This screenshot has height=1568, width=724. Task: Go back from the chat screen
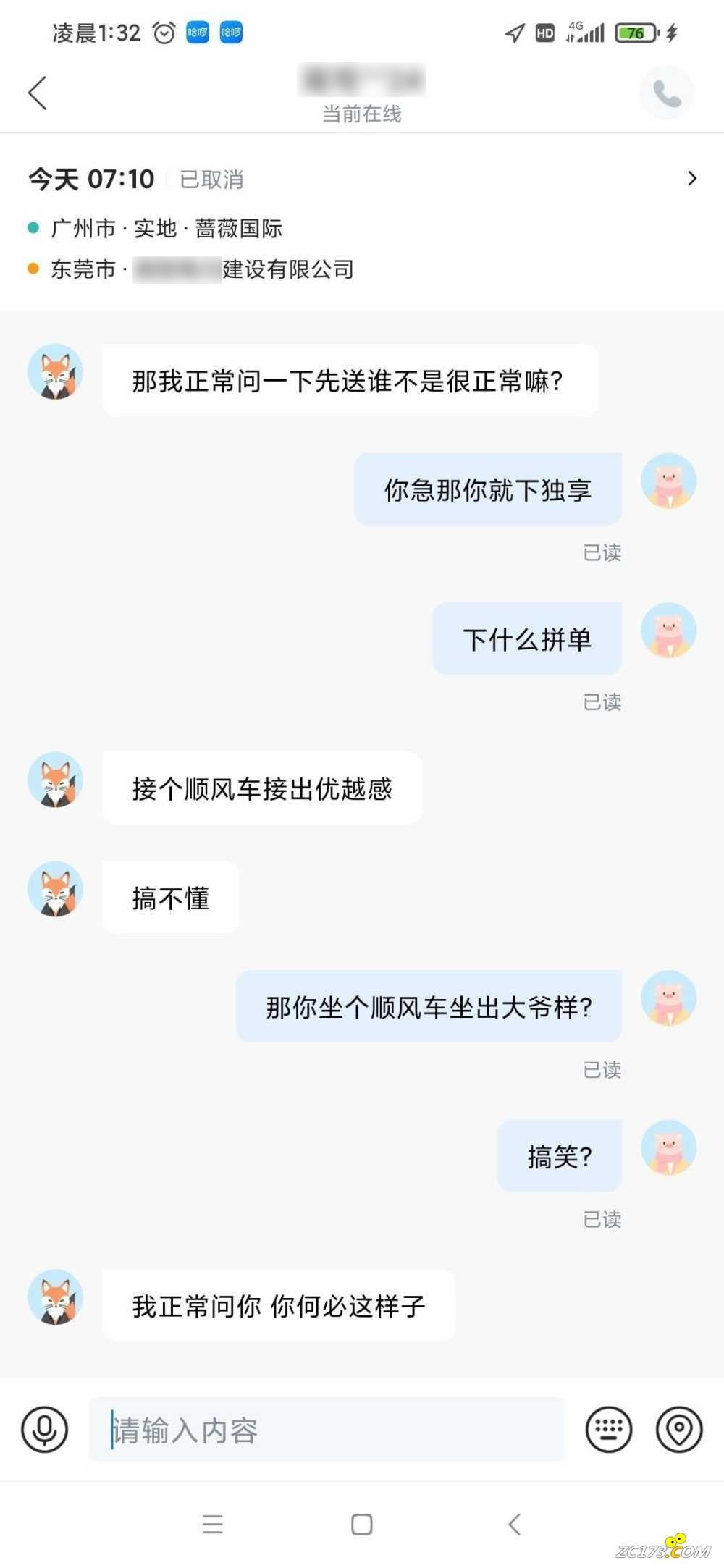click(38, 93)
